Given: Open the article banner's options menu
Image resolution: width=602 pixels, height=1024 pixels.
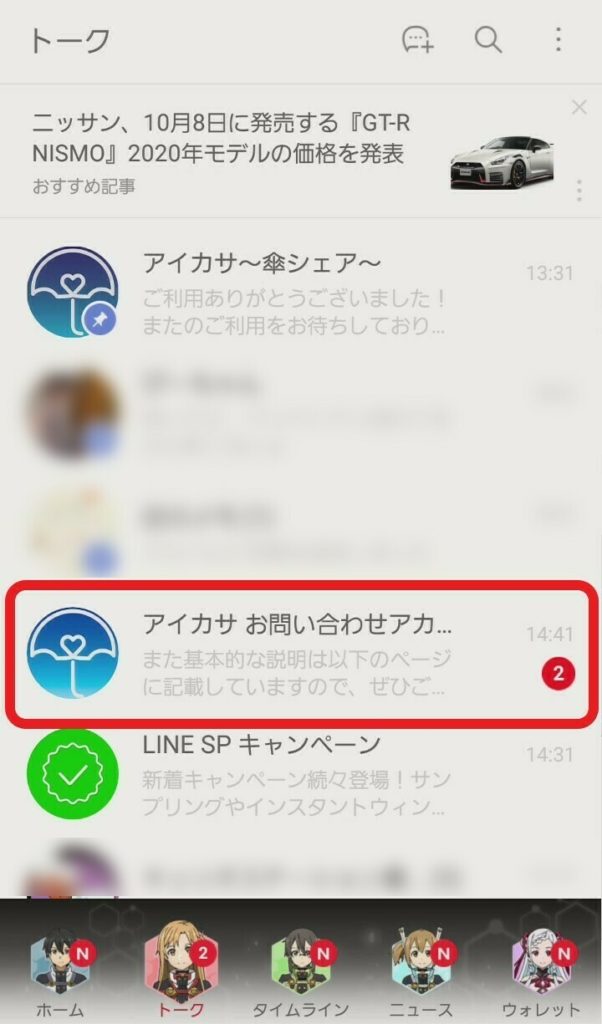Looking at the screenshot, I should pyautogui.click(x=579, y=190).
